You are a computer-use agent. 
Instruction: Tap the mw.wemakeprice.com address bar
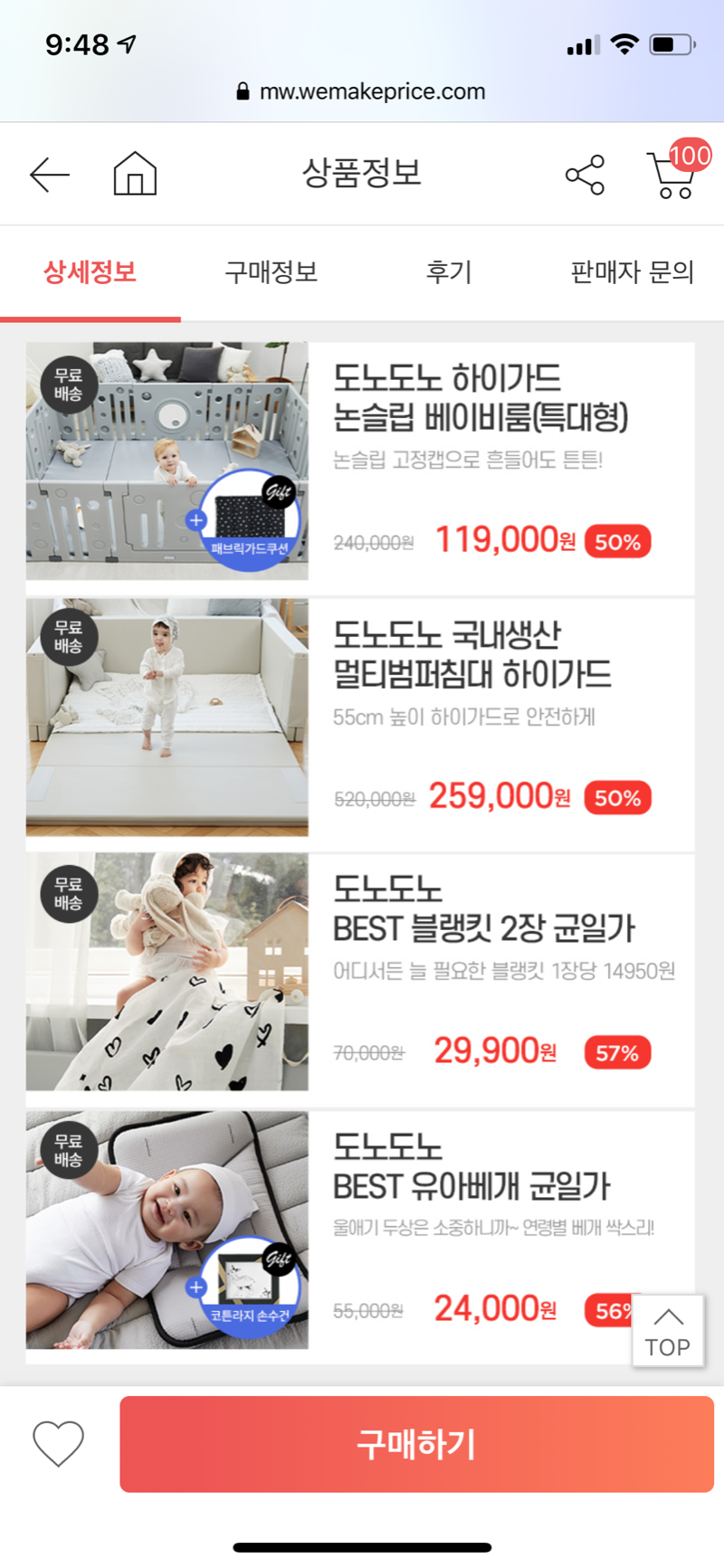click(x=362, y=91)
